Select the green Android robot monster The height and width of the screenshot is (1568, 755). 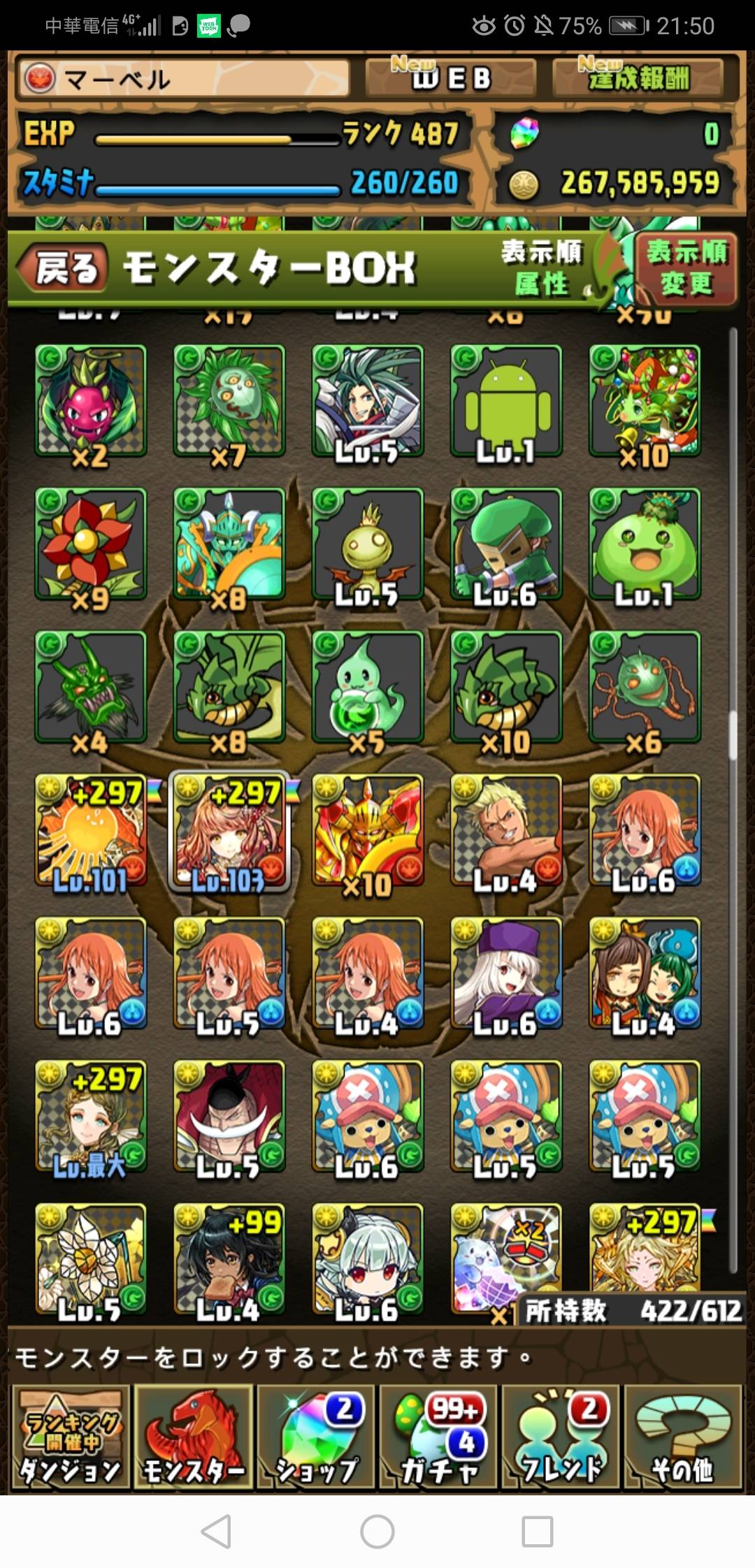[x=506, y=402]
